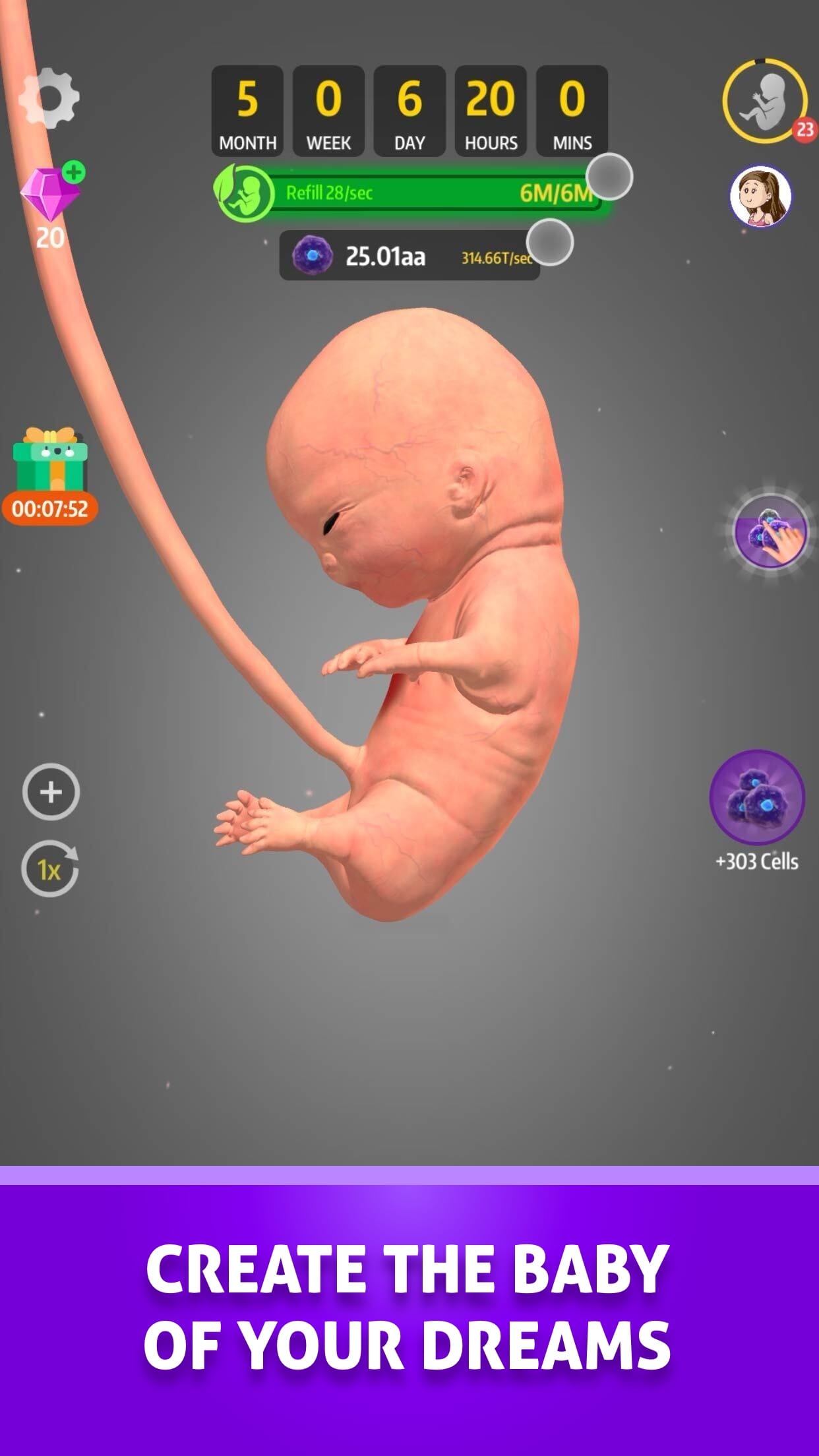Toggle the 1x speed multiplier
819x1456 pixels.
(x=51, y=872)
